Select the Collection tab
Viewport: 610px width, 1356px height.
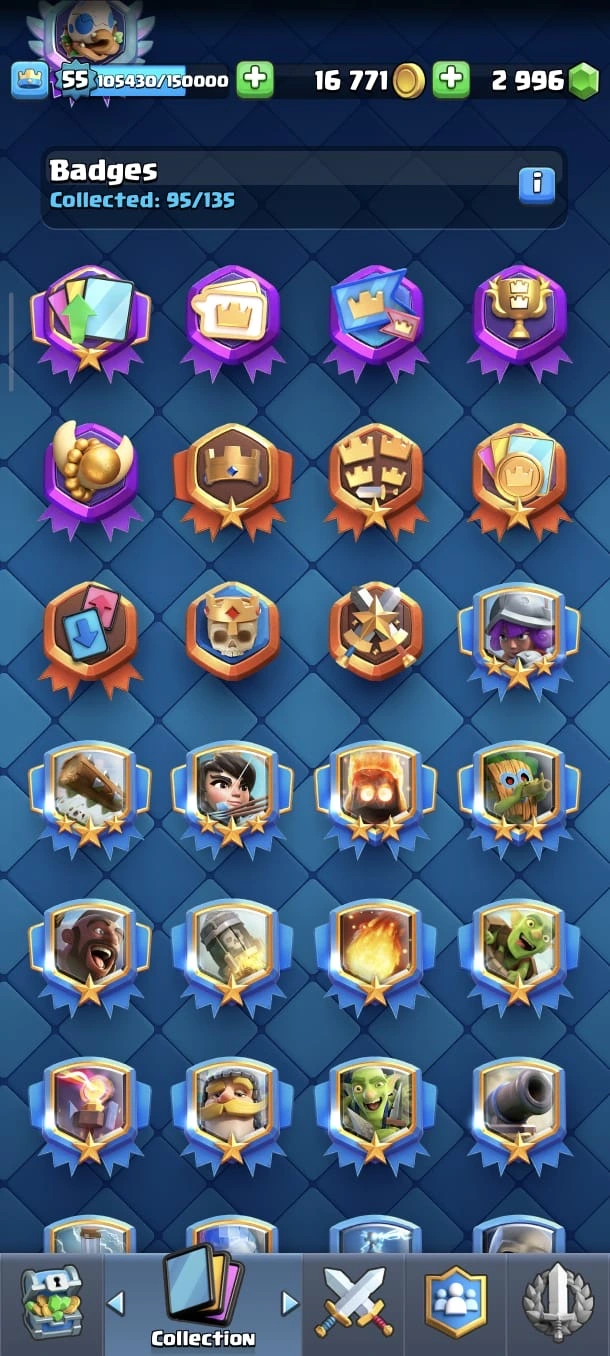point(203,1300)
